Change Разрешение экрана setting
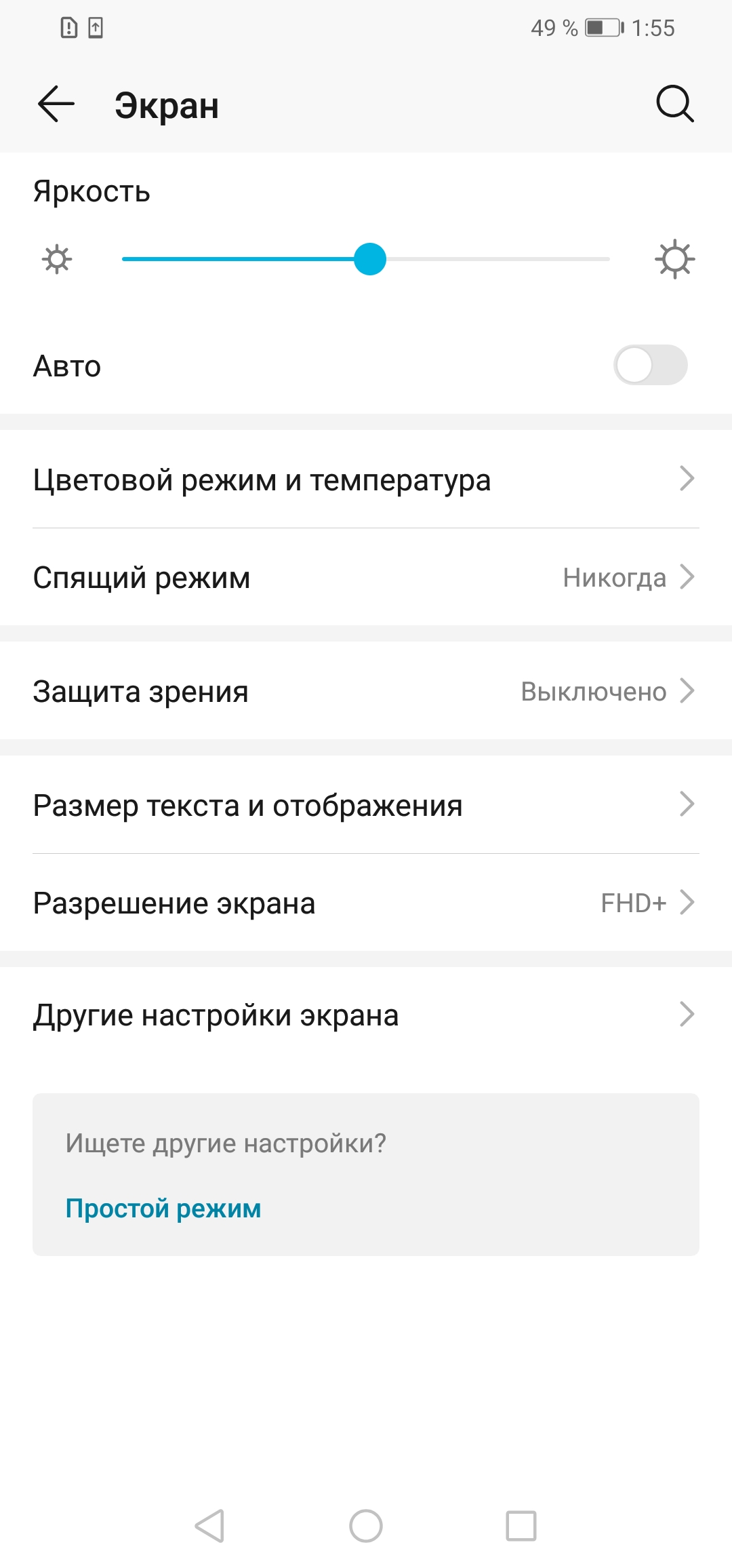Screen dimensions: 732x1568 [366, 903]
